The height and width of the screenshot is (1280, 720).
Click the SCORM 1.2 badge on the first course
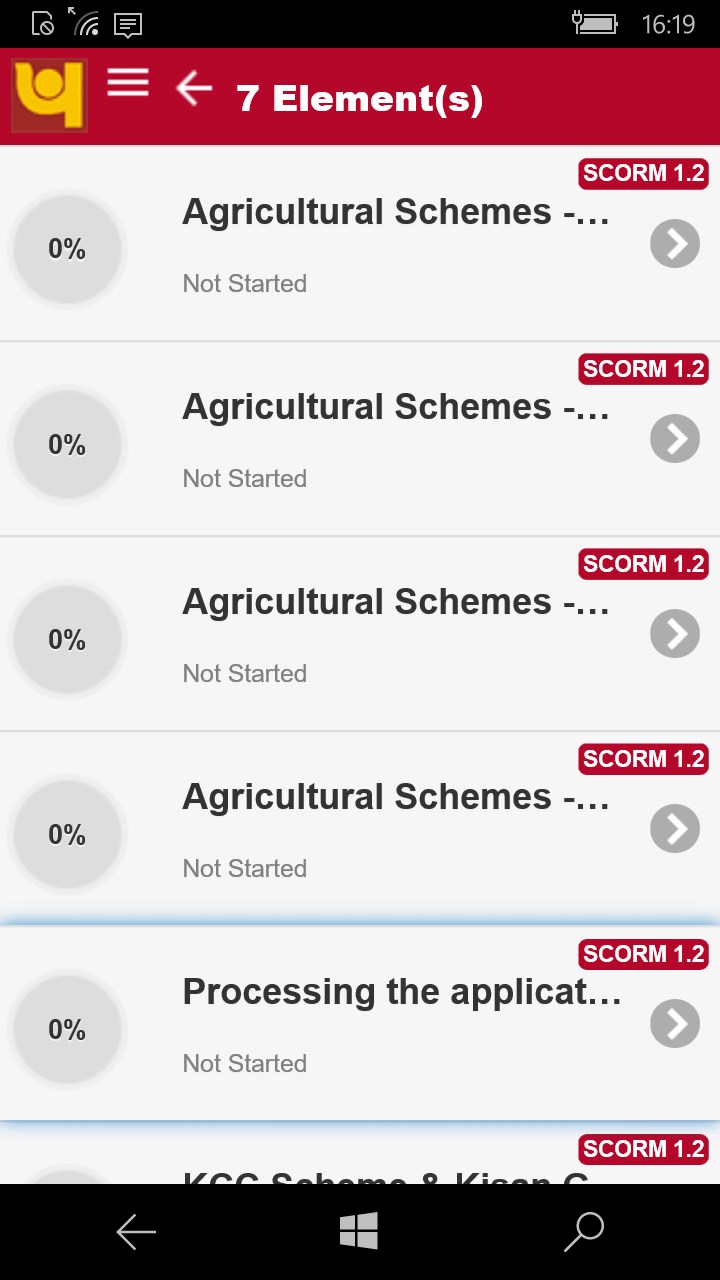point(643,173)
